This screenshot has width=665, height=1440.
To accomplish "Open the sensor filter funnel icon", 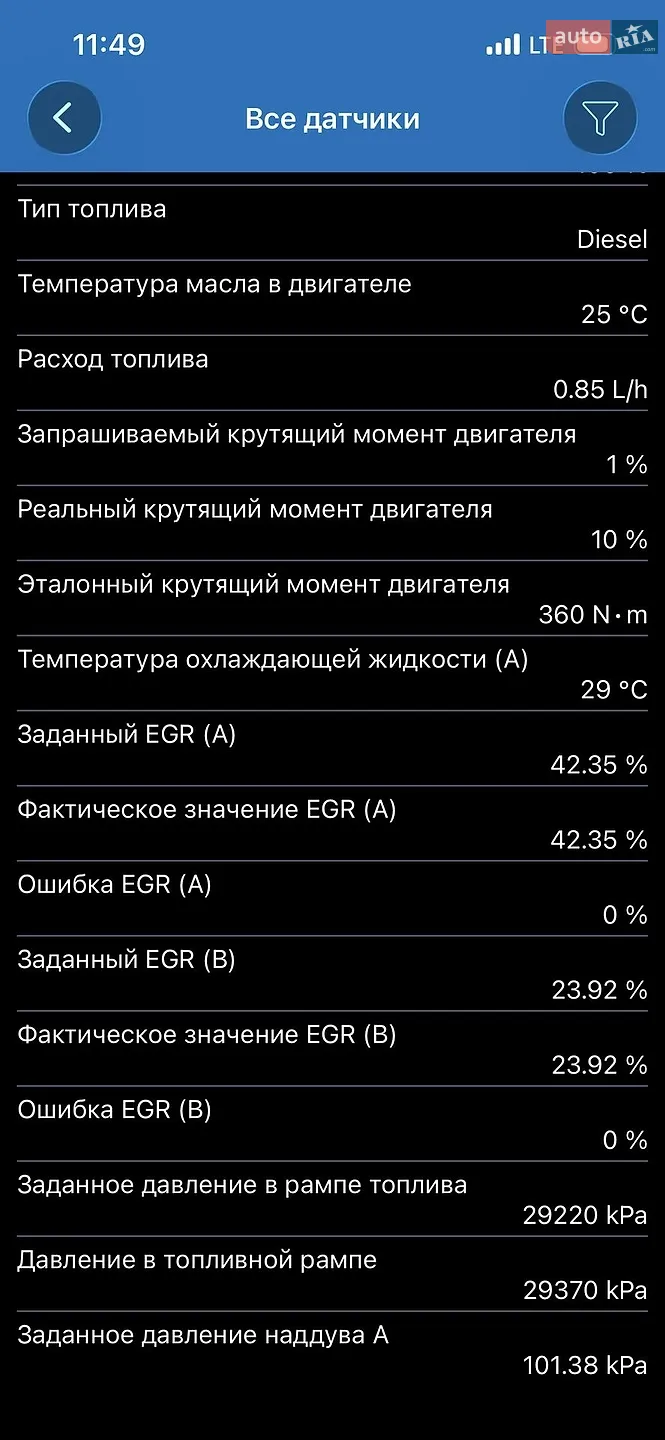I will click(x=600, y=118).
